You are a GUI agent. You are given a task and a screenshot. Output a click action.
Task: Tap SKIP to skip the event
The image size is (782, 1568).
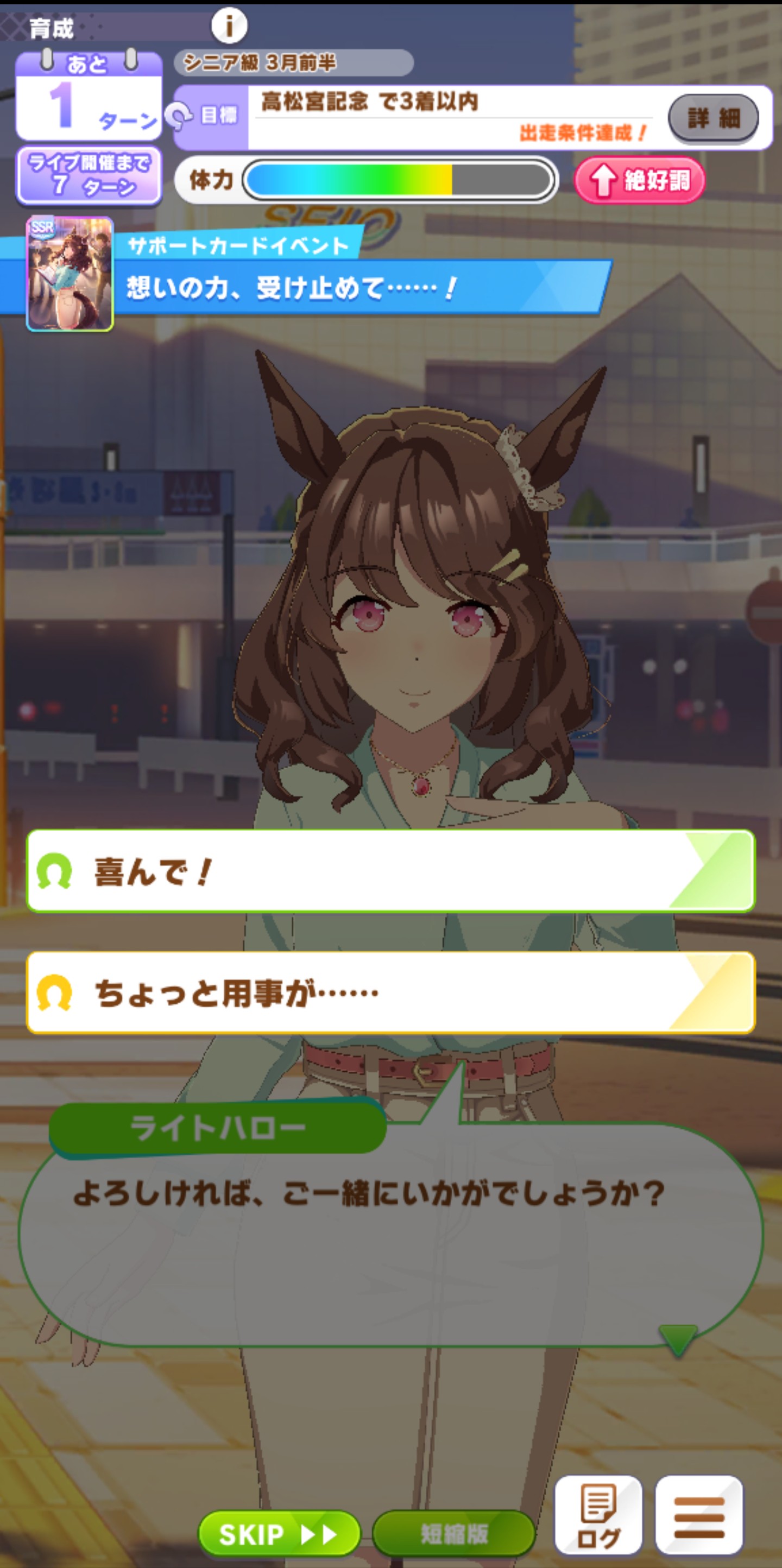279,1534
